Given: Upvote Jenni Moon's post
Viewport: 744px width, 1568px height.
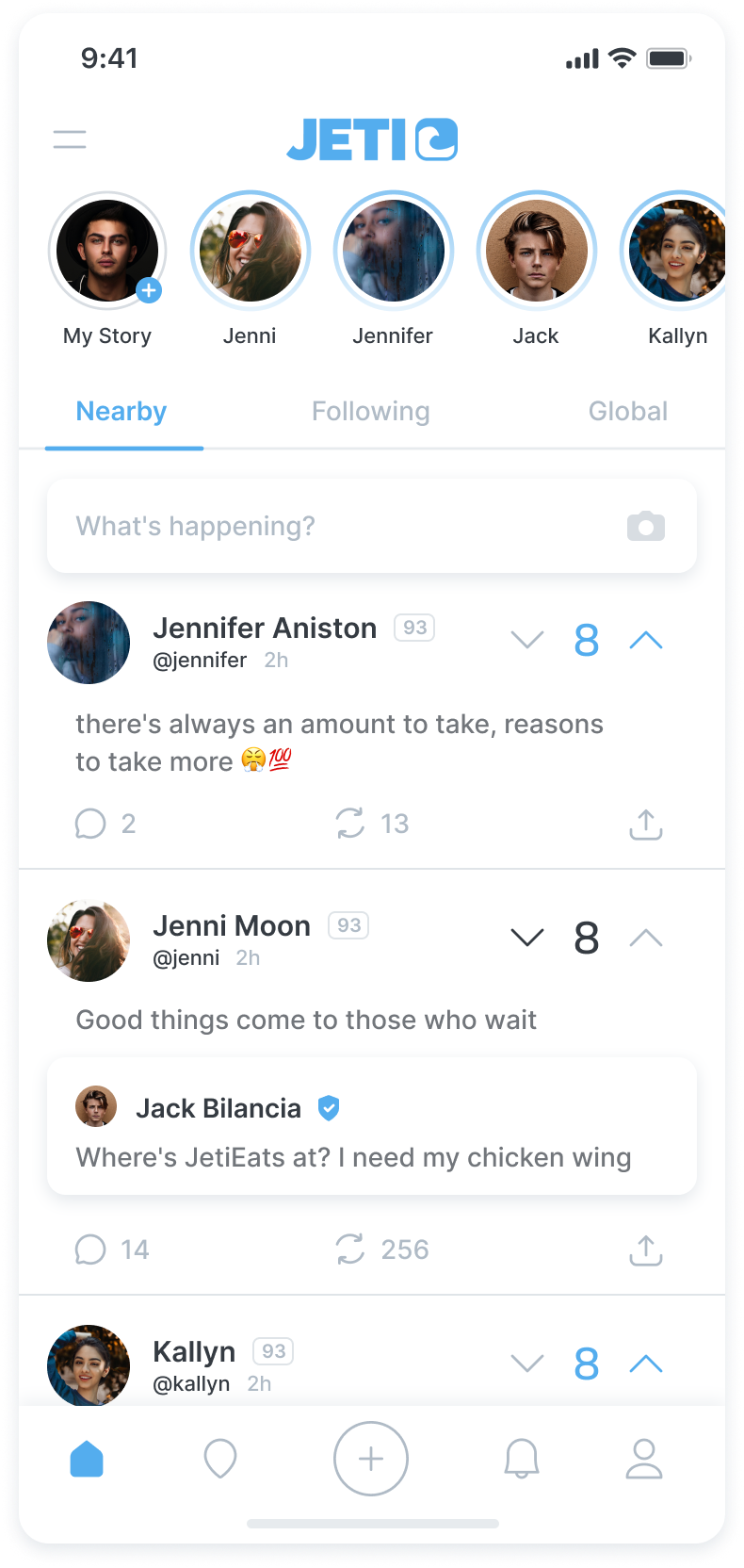Looking at the screenshot, I should tap(646, 939).
